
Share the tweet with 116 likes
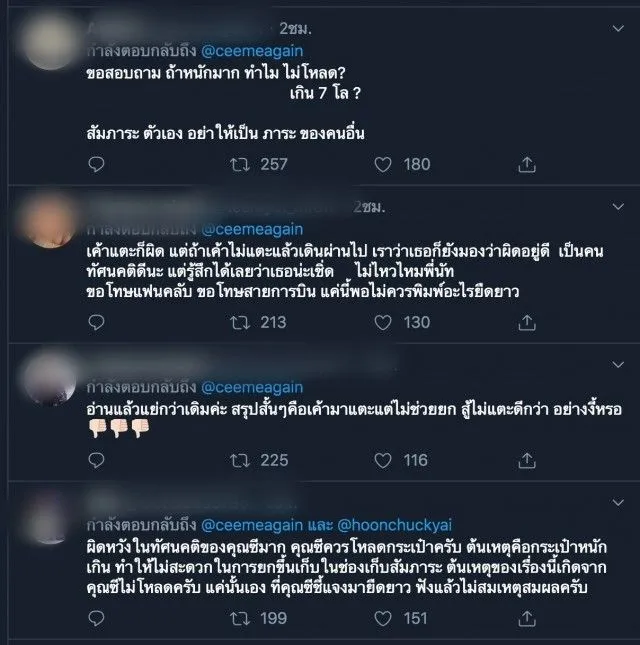point(528,461)
